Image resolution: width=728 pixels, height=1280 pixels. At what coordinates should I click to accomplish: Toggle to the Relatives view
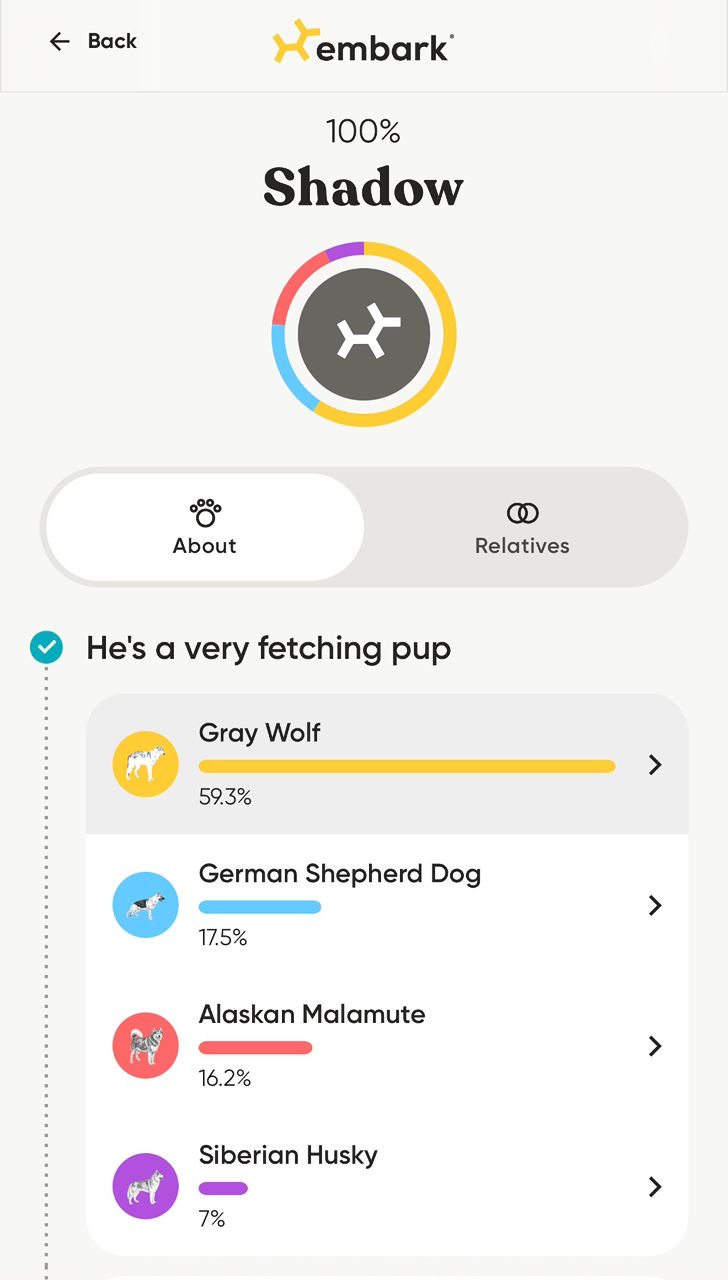click(522, 527)
